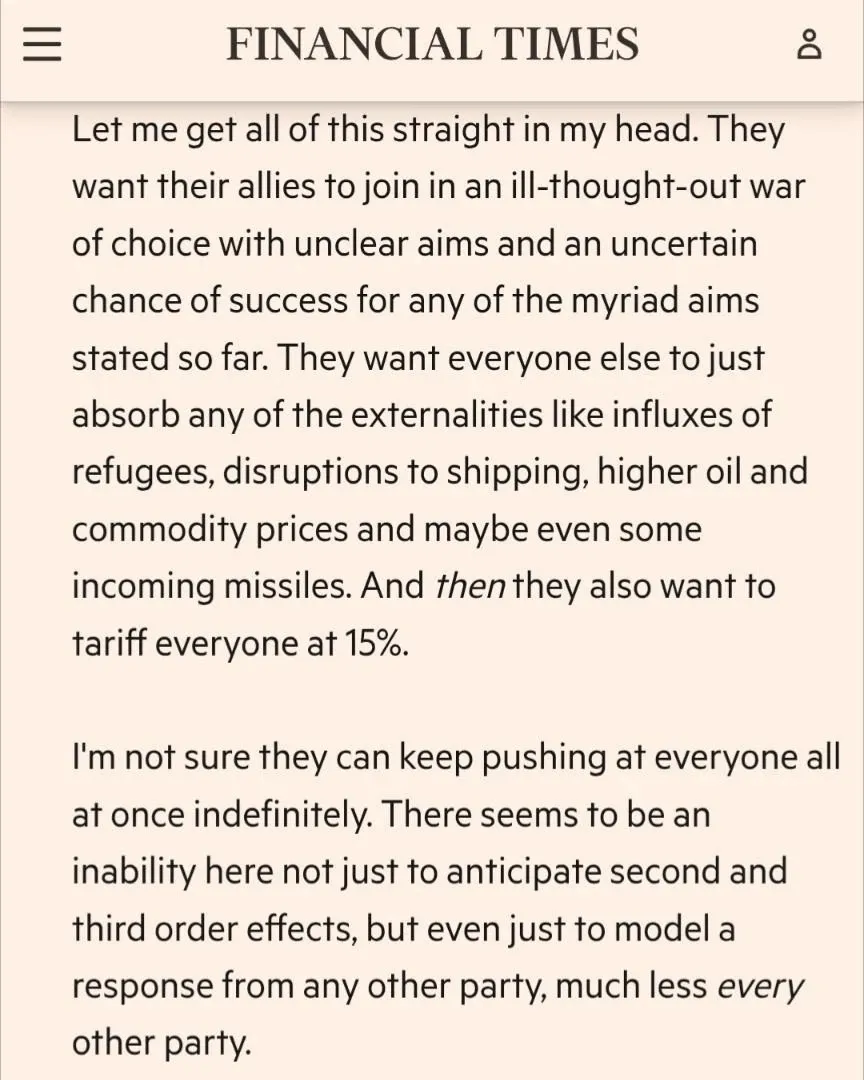Screen dimensions: 864x1080
Task: Click the FINANCIAL TIMES masthead logo
Action: (432, 45)
